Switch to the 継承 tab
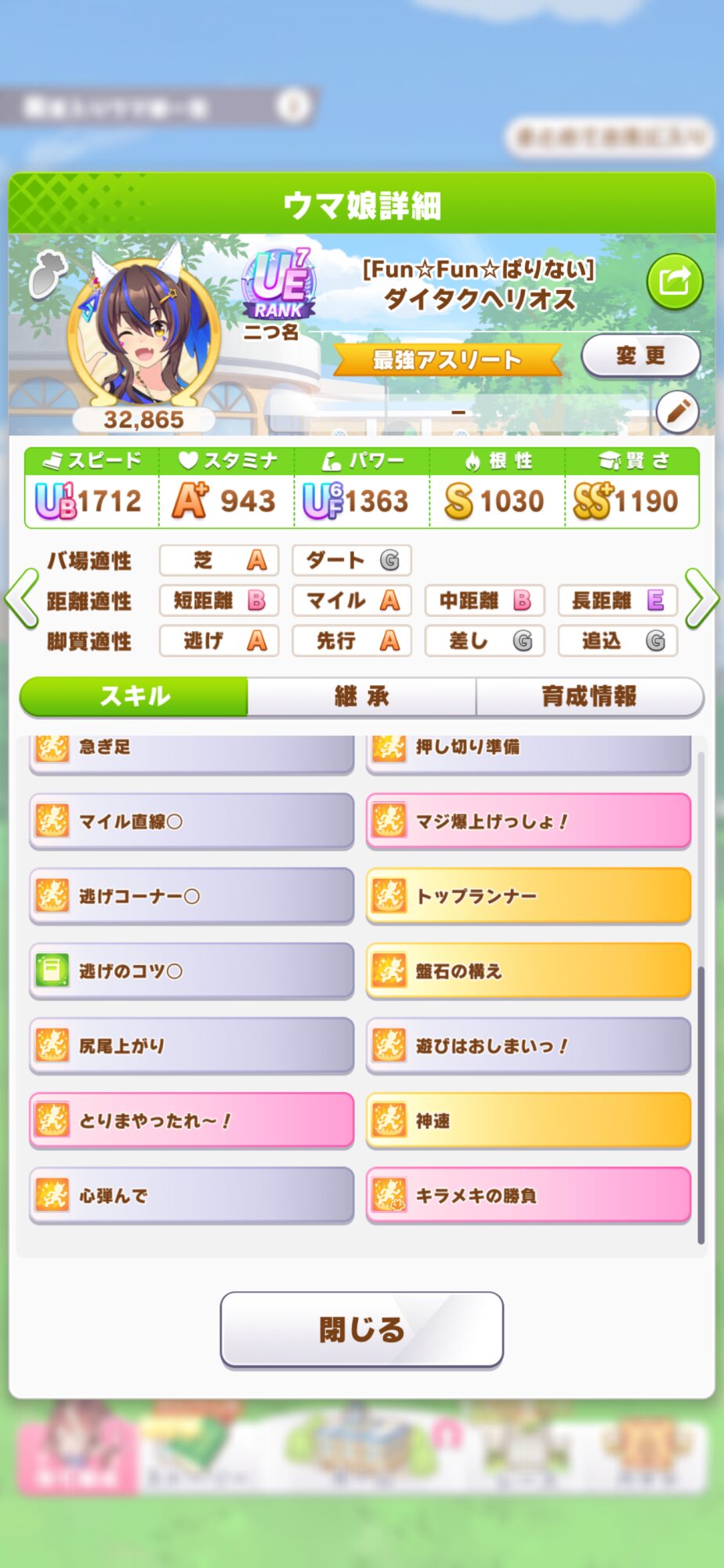 [361, 696]
